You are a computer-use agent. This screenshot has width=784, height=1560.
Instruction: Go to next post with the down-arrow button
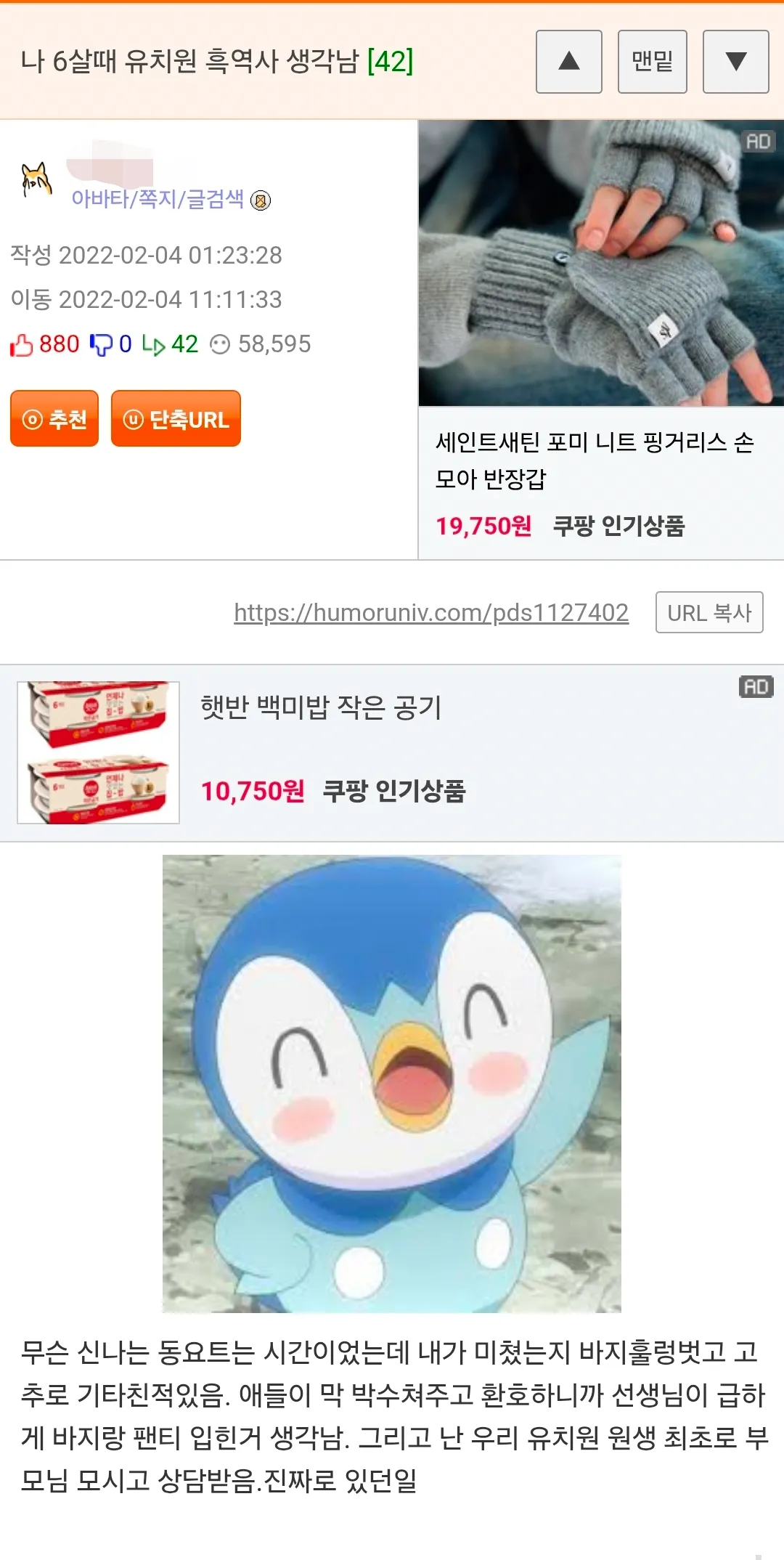coord(735,62)
